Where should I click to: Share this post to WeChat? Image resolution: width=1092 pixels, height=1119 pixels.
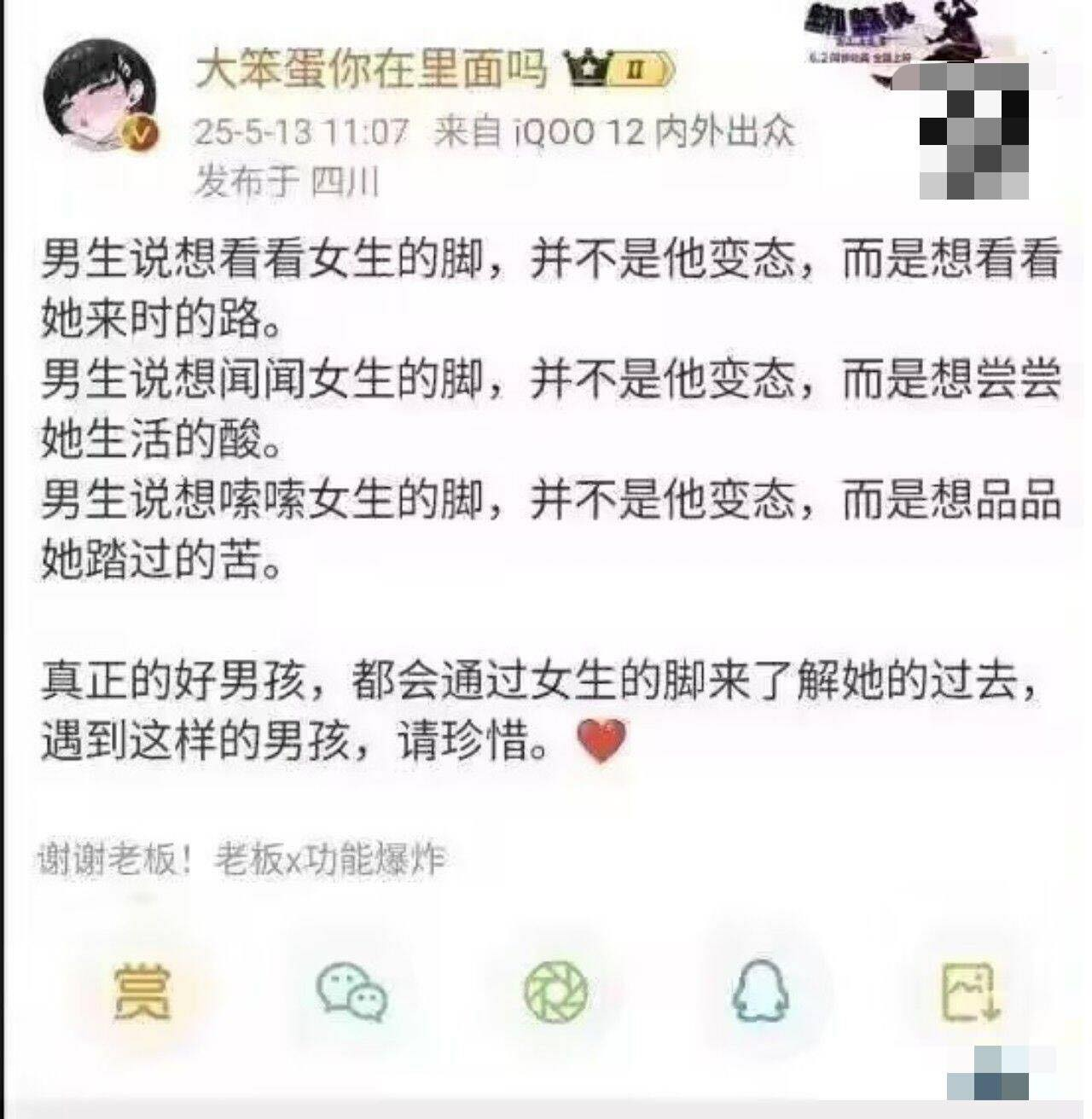coord(351,992)
